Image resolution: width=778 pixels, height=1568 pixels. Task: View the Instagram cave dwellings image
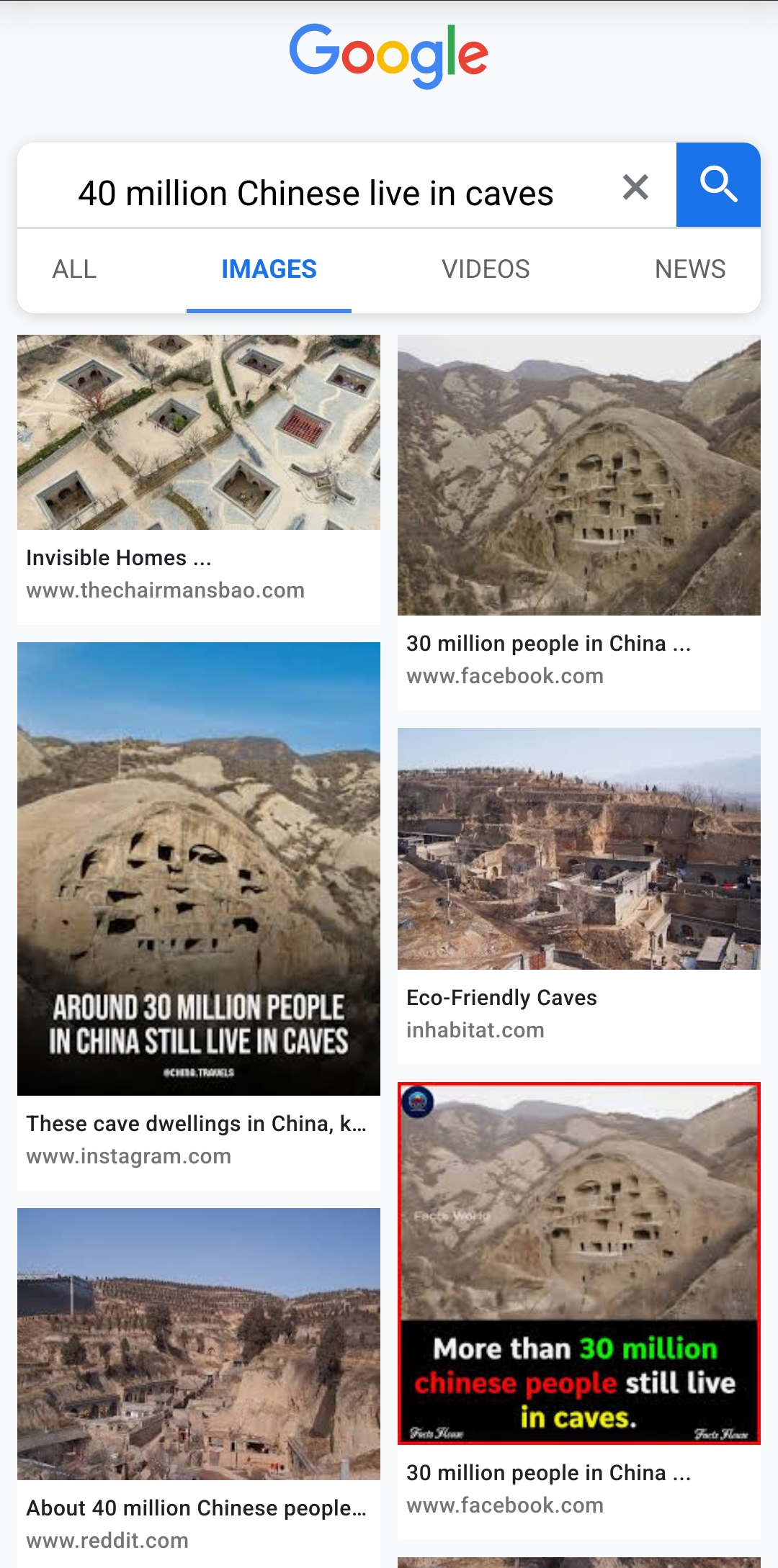click(x=199, y=869)
